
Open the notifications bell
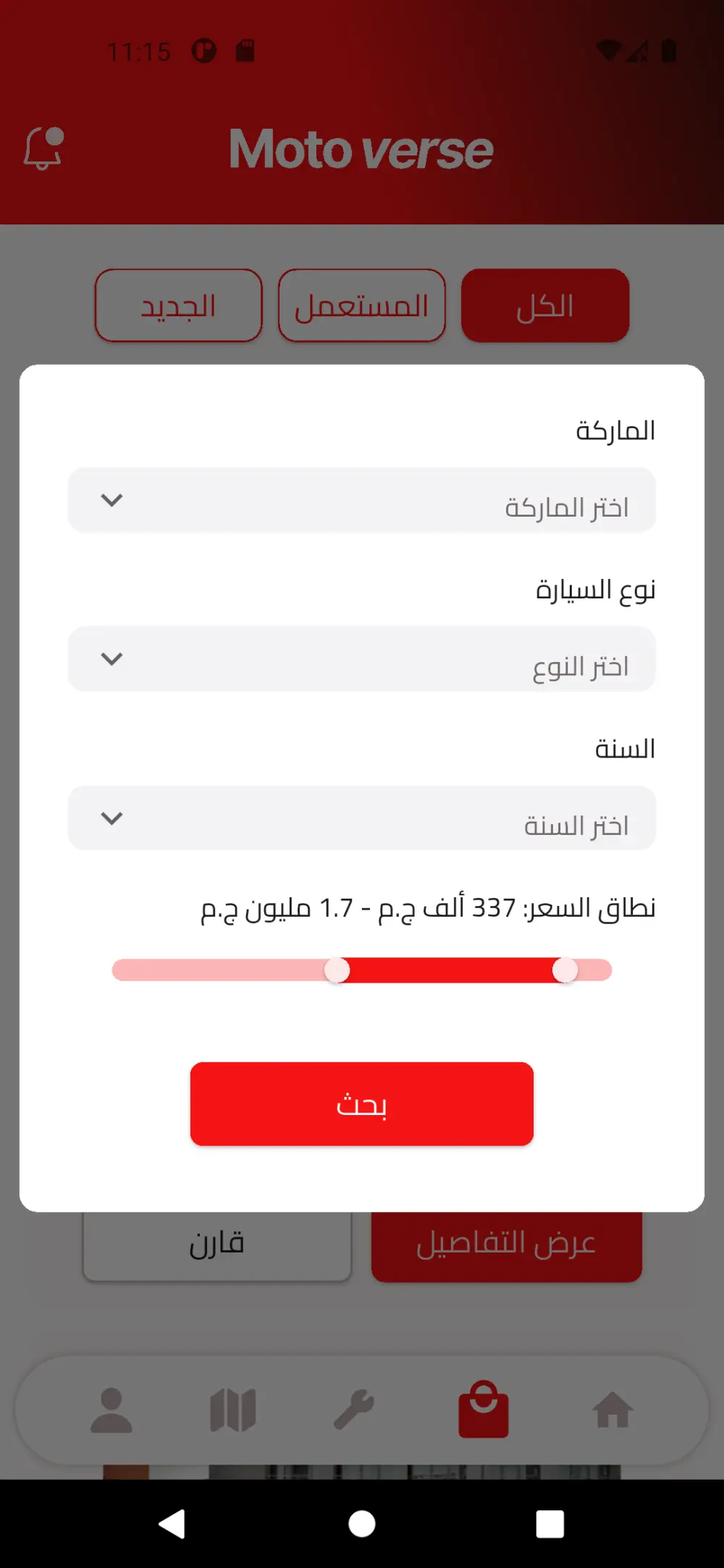pyautogui.click(x=43, y=150)
